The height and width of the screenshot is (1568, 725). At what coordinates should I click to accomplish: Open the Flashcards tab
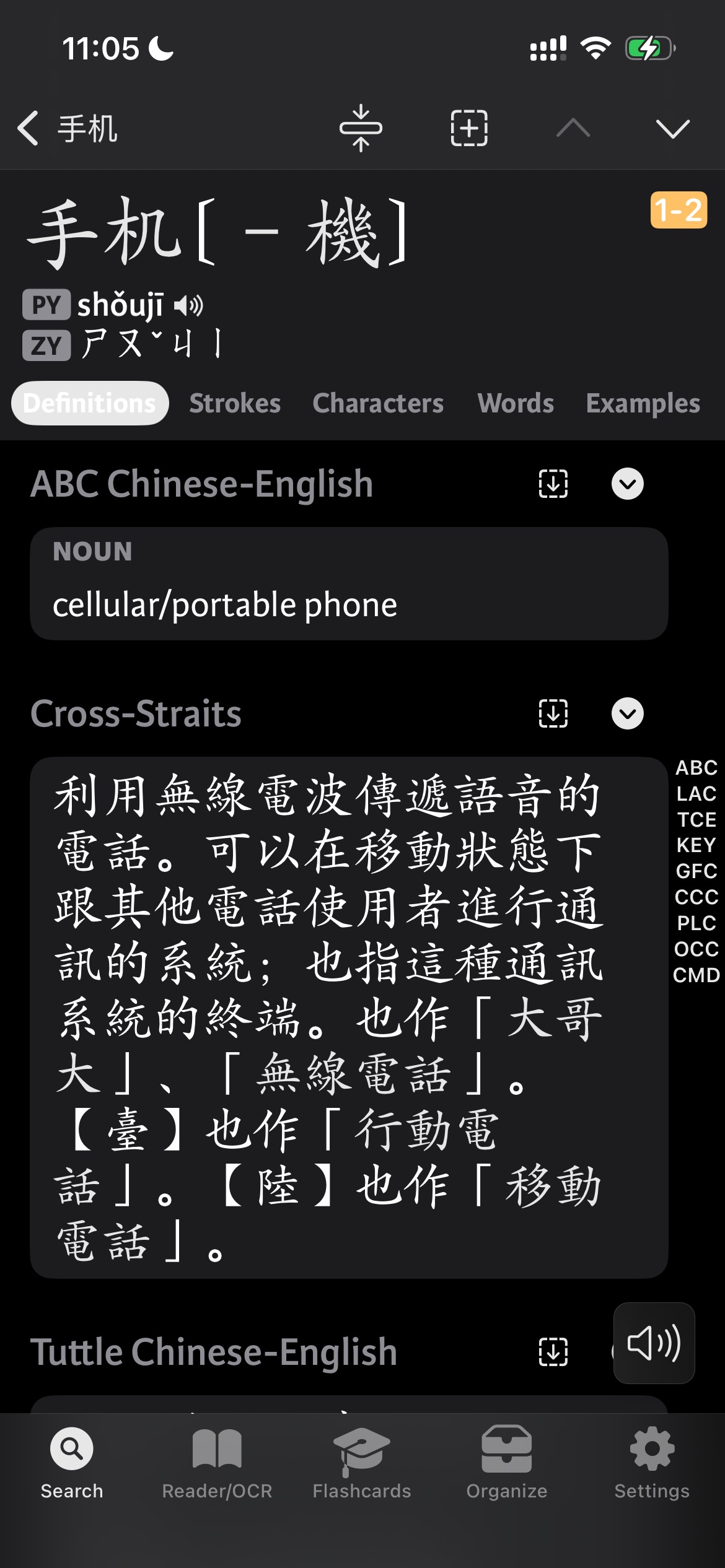click(362, 1464)
